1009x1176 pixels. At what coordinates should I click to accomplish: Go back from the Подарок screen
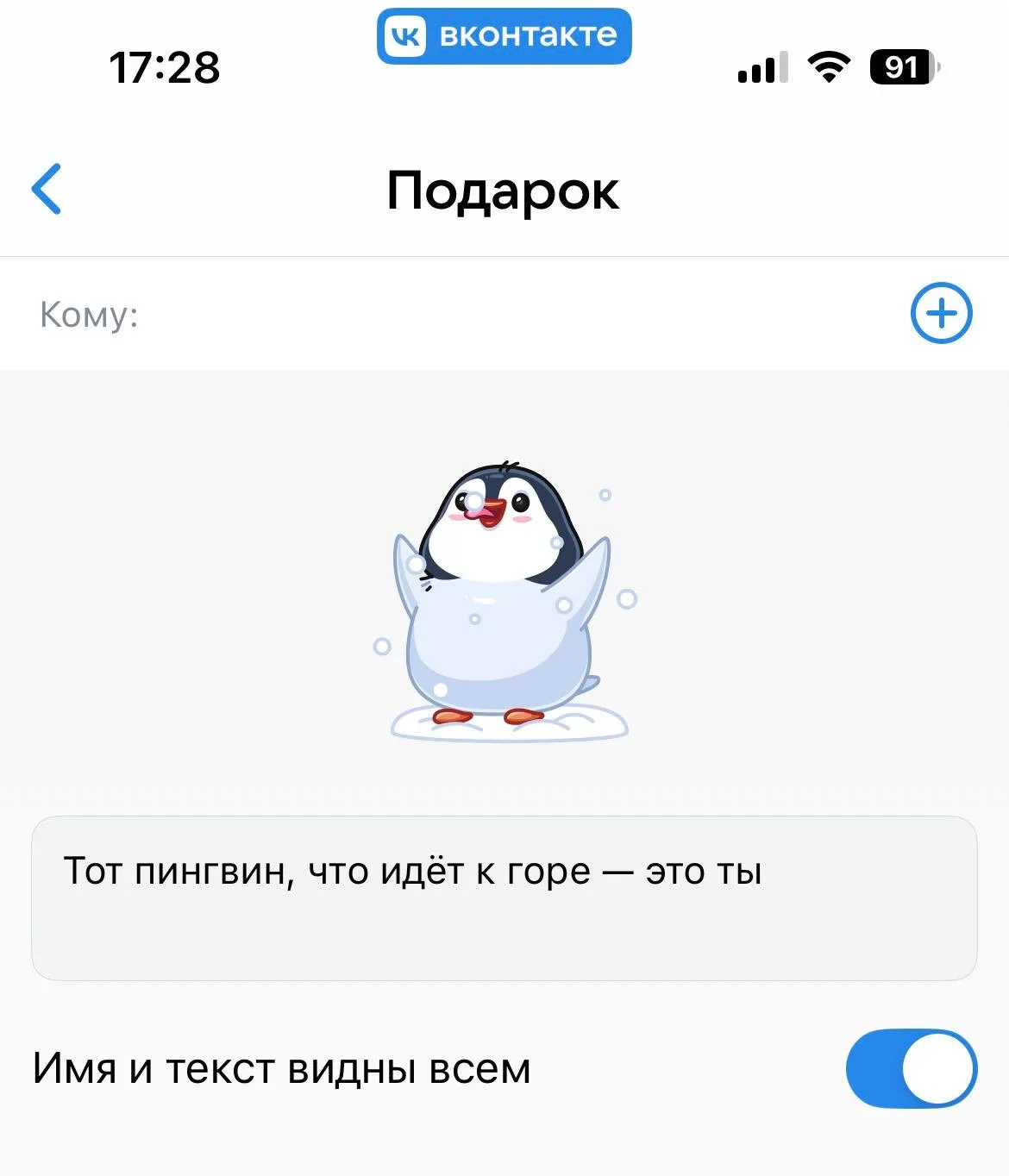click(47, 189)
